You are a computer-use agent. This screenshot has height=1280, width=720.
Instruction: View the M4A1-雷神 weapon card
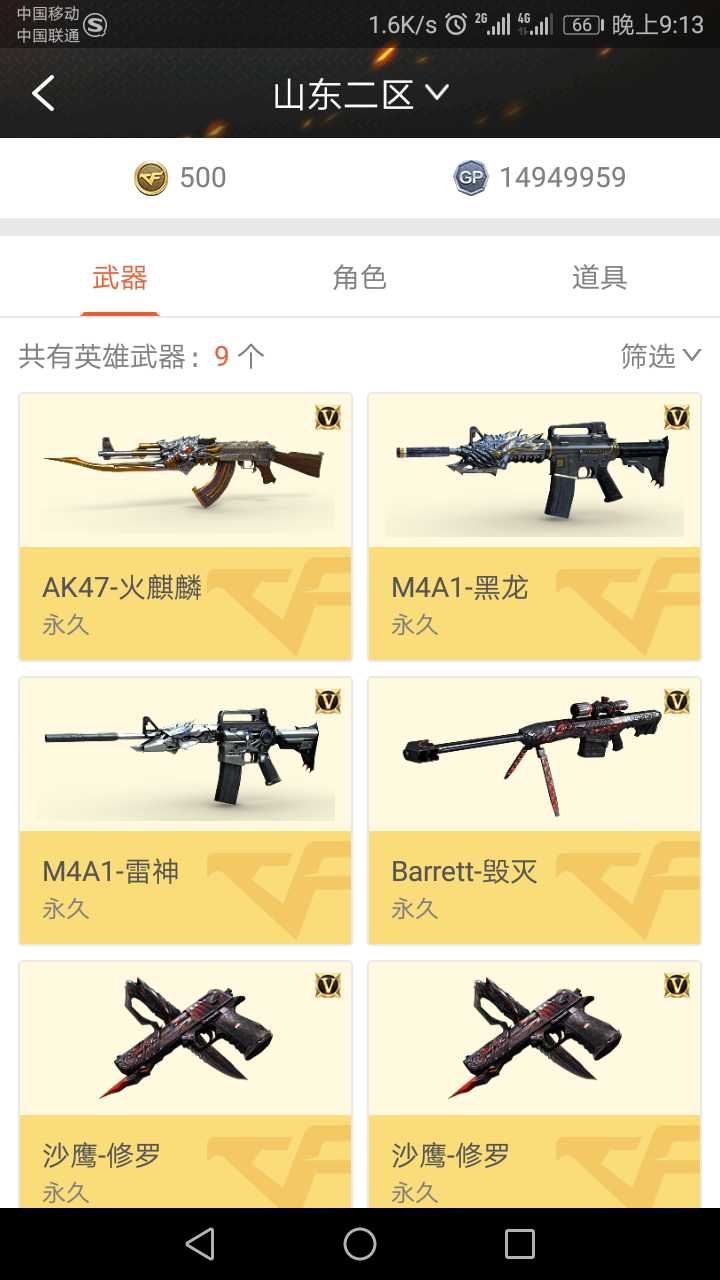pyautogui.click(x=185, y=811)
